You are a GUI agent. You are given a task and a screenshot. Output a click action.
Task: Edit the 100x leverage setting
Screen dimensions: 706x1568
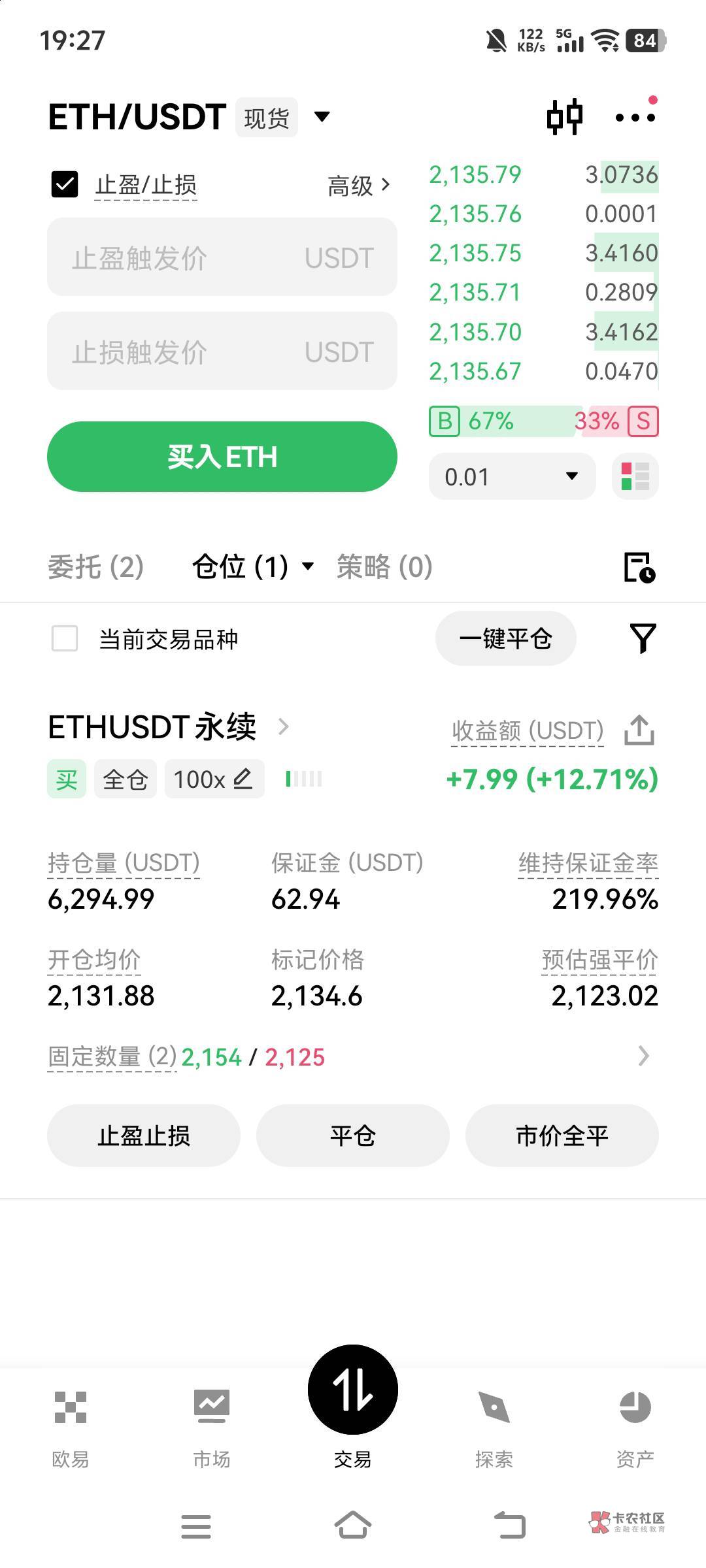(x=214, y=779)
